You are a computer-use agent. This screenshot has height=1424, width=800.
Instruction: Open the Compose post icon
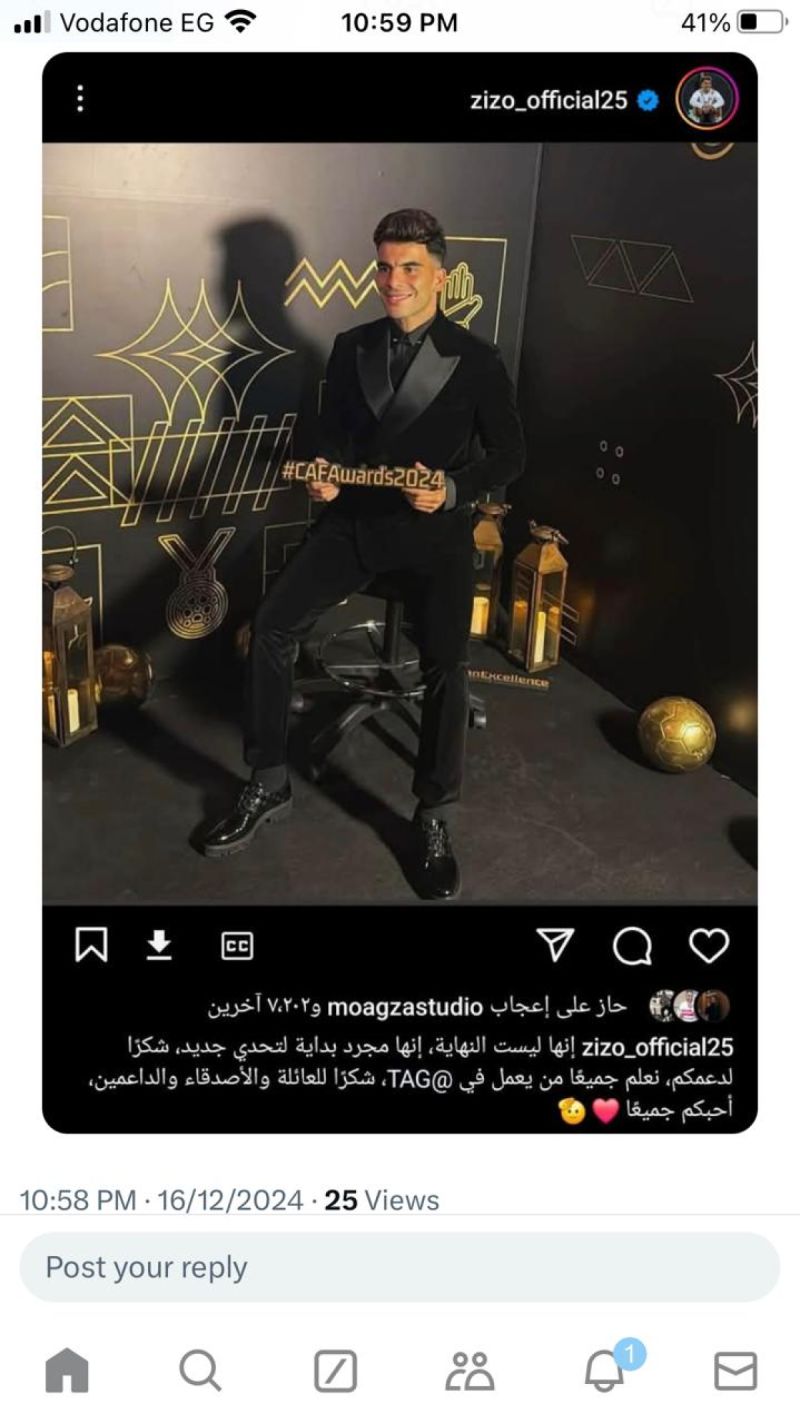[335, 1374]
